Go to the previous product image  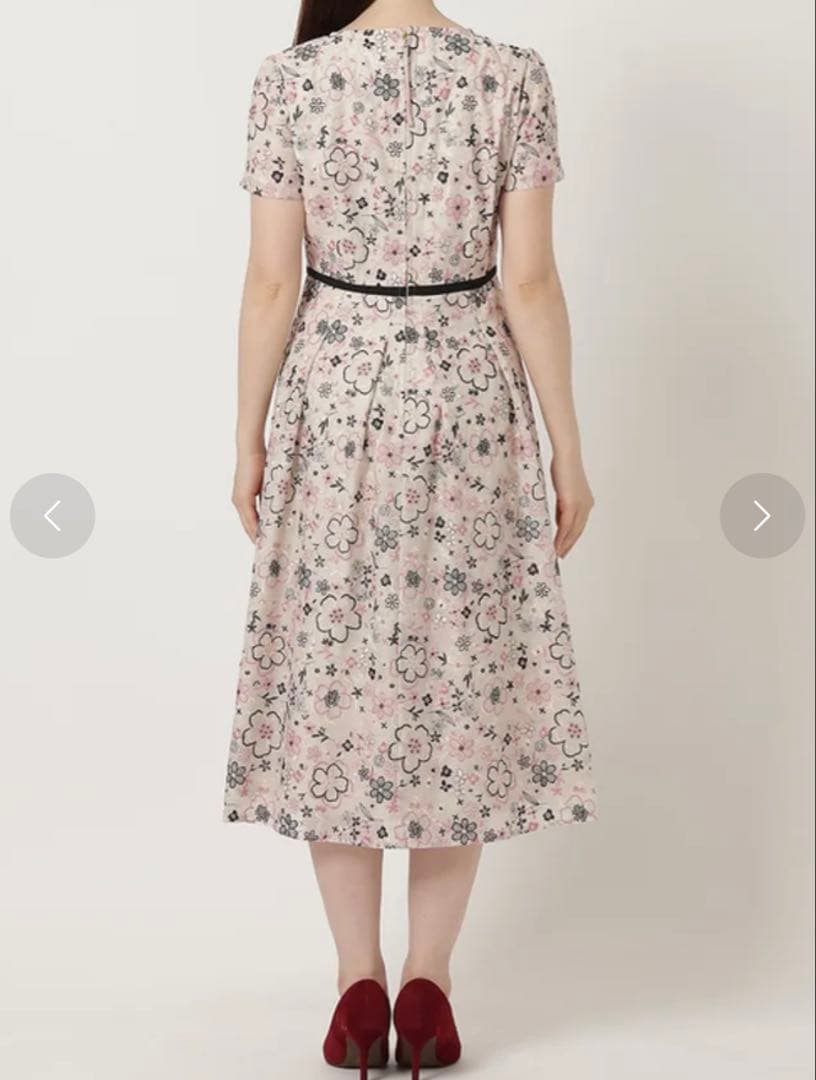[52, 516]
